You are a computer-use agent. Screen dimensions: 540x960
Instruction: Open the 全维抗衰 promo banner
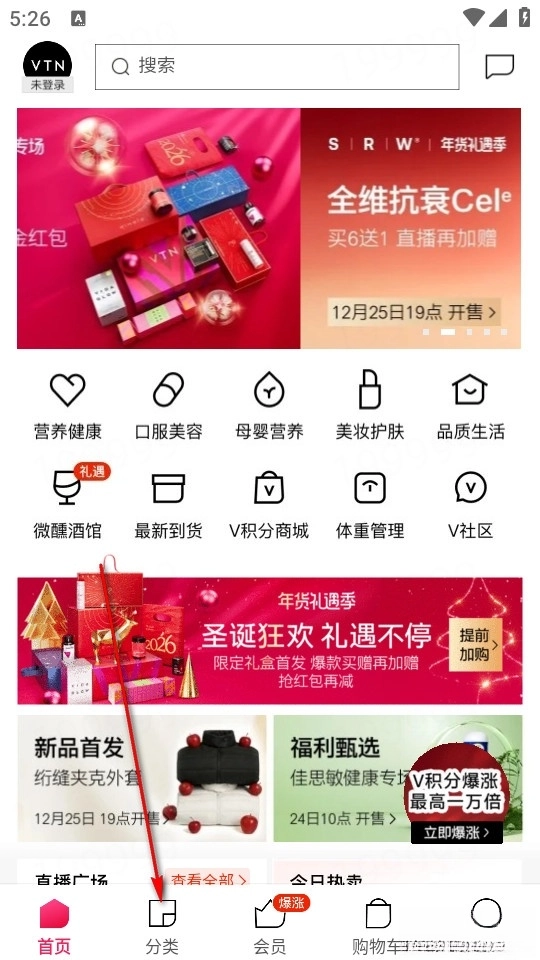coord(269,228)
